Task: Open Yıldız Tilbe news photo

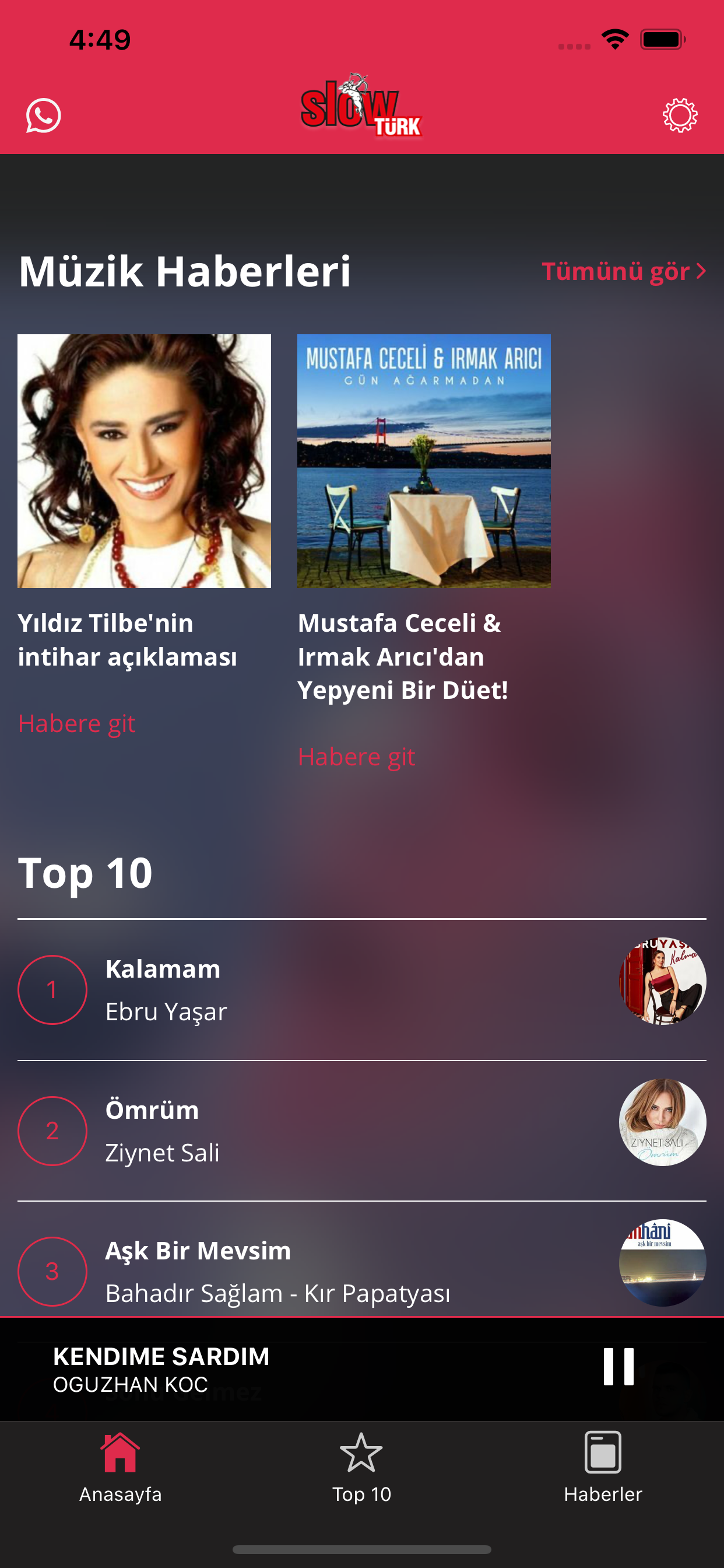Action: 144,461
